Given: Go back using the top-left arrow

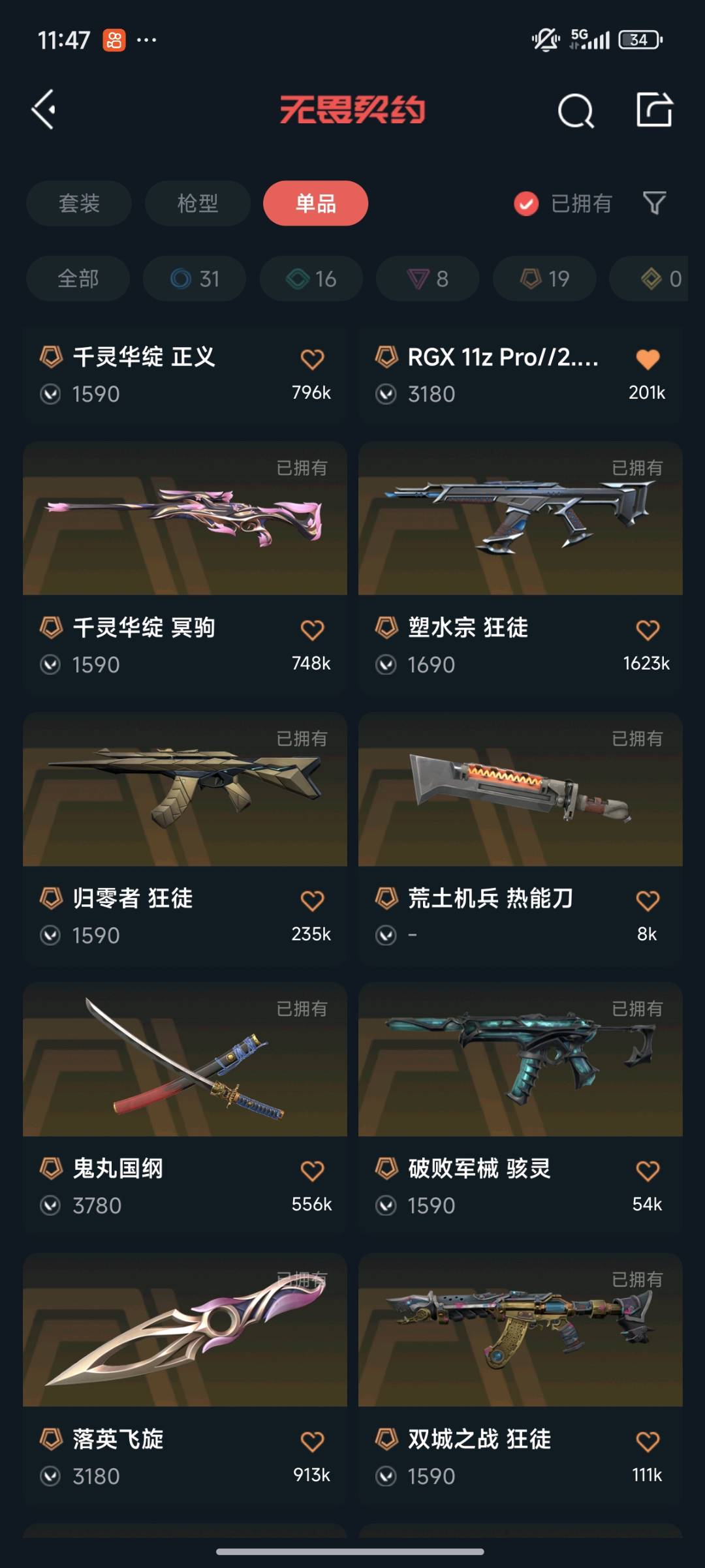Looking at the screenshot, I should click(44, 110).
